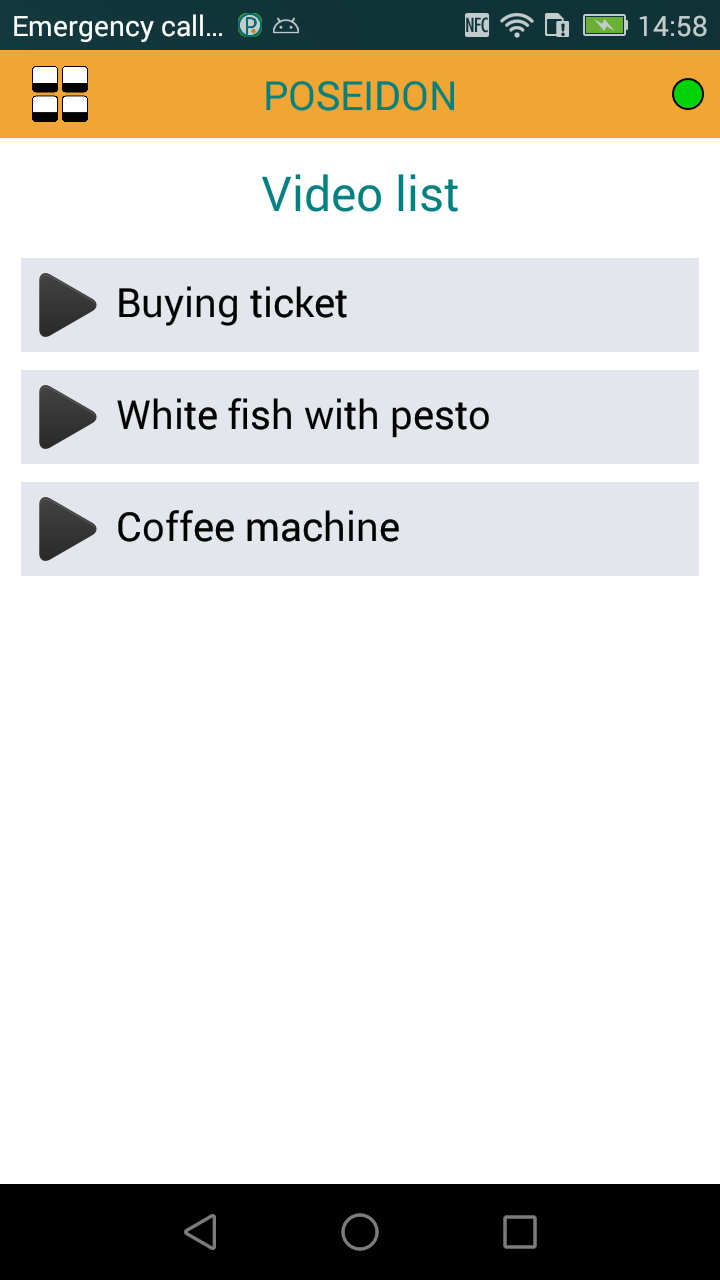The image size is (720, 1280).
Task: Start the Coffee machine video
Action: click(x=359, y=528)
